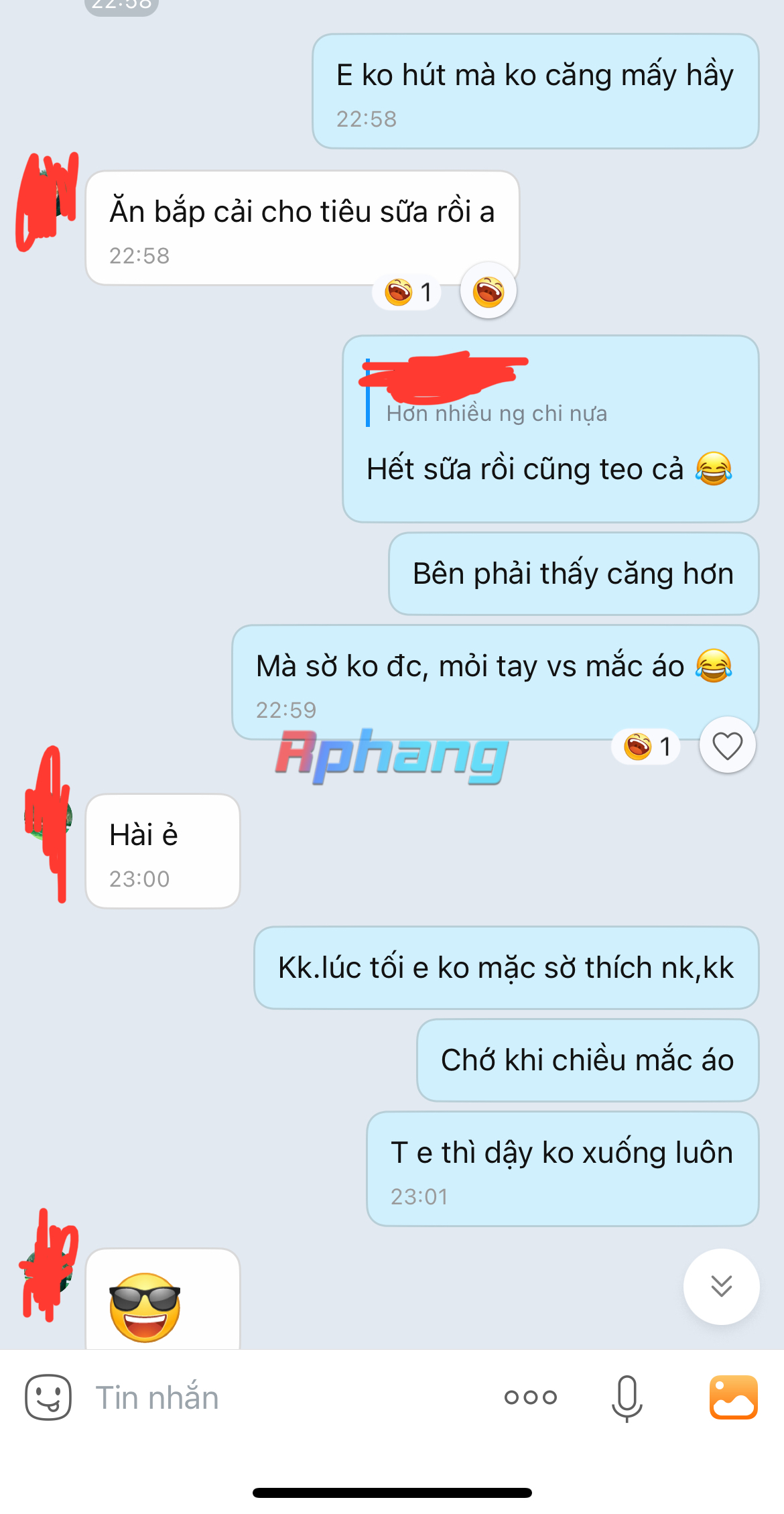
Task: Open the three-dot more options menu
Action: tap(530, 1397)
